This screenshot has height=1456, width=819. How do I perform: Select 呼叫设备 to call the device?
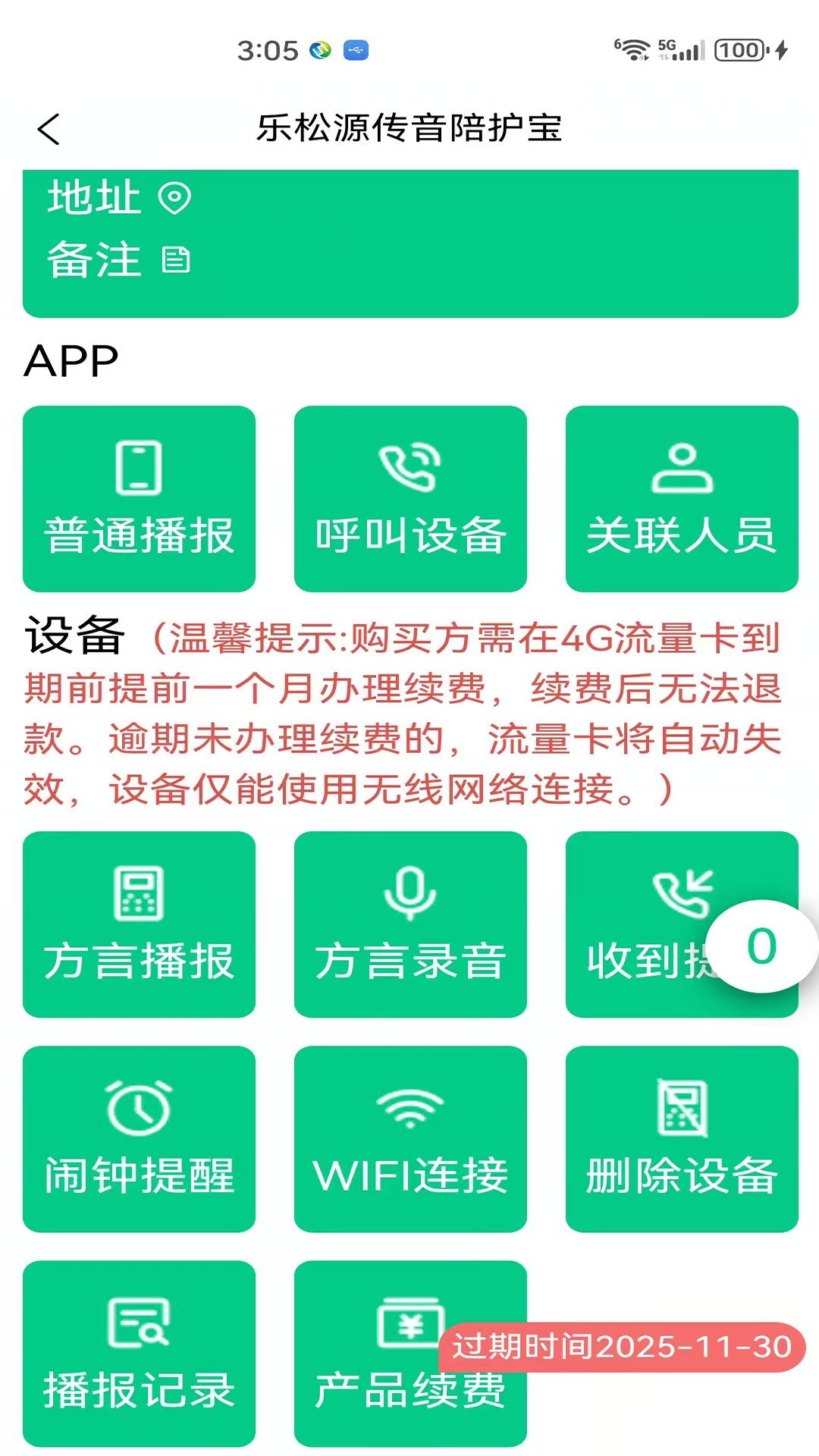coord(410,499)
